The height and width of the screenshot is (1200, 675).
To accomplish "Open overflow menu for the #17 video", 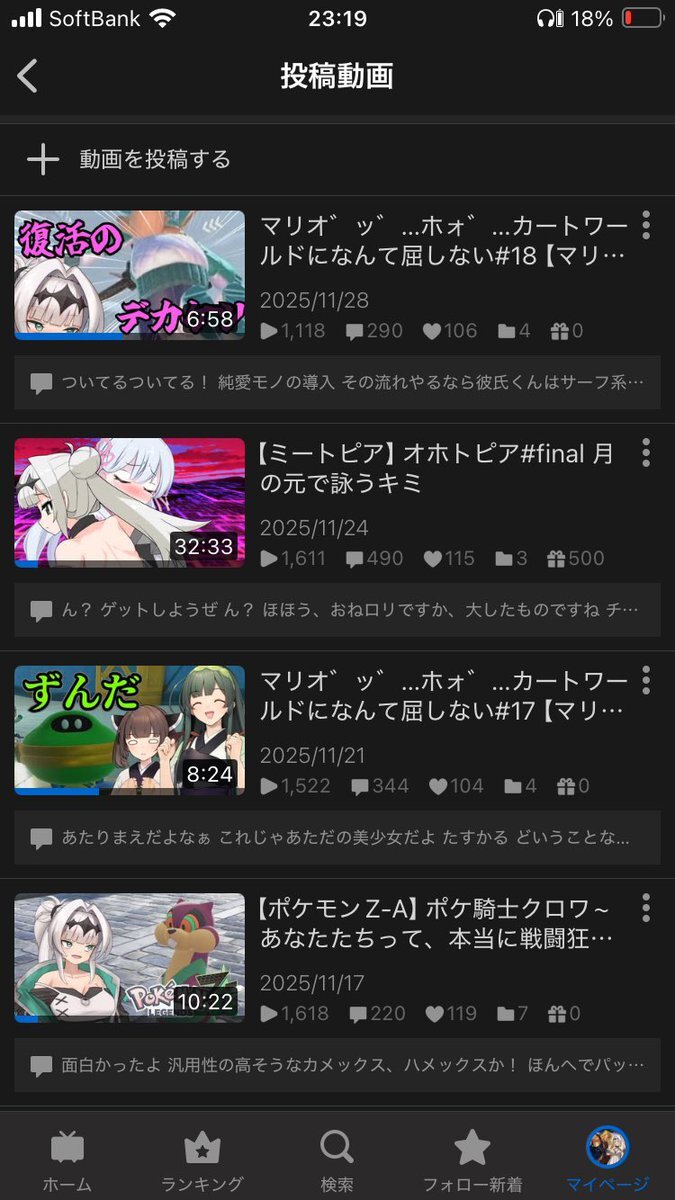I will [x=646, y=681].
